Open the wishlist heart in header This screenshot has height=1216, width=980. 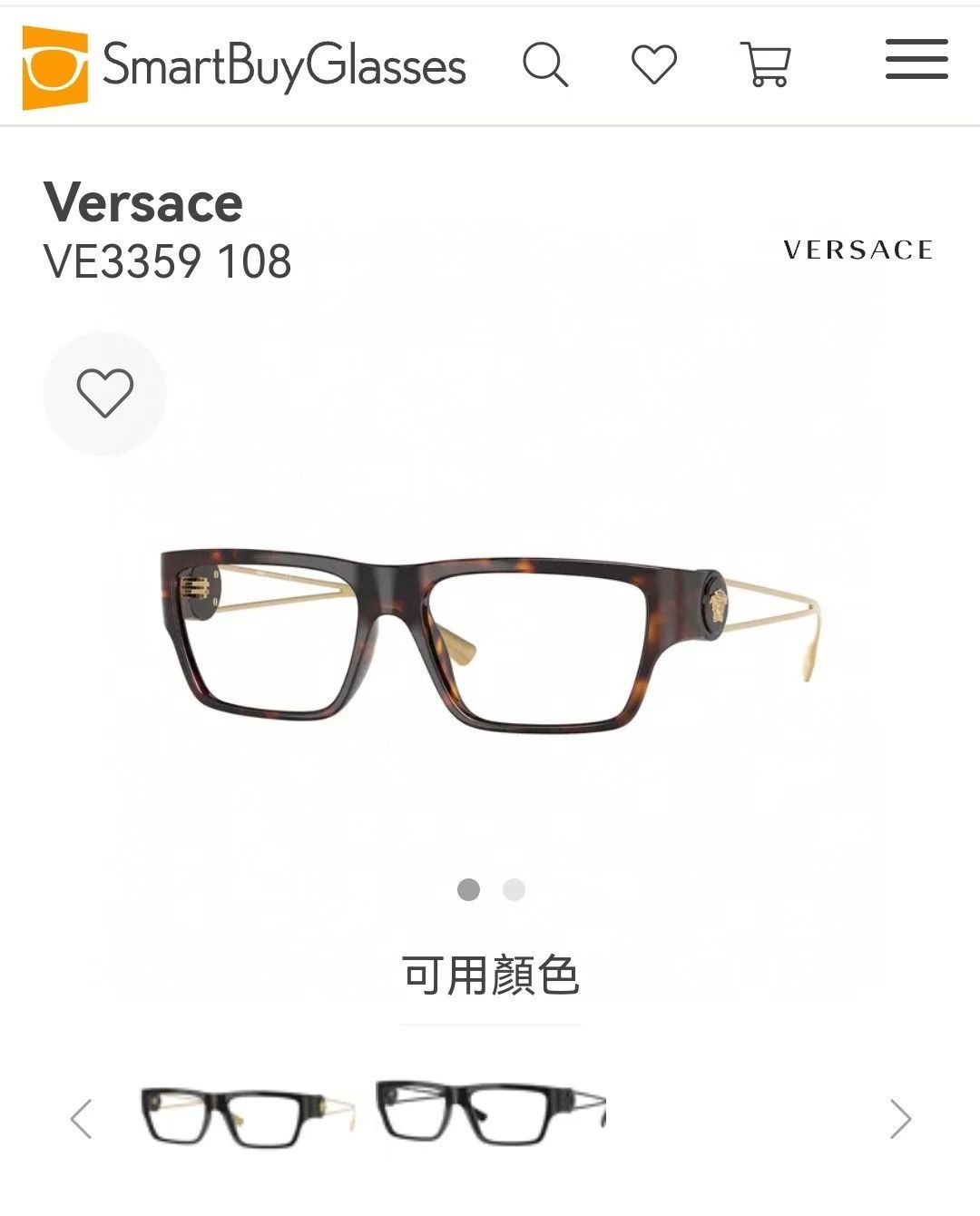(x=653, y=64)
